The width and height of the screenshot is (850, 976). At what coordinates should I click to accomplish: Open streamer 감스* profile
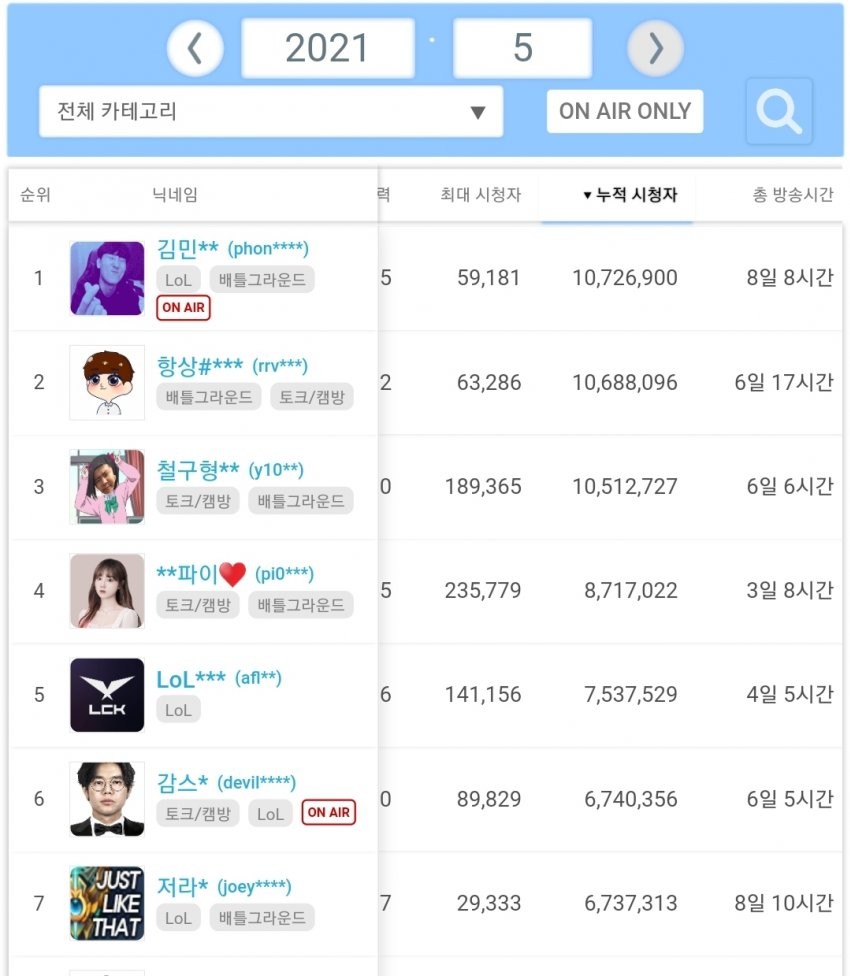(182, 782)
